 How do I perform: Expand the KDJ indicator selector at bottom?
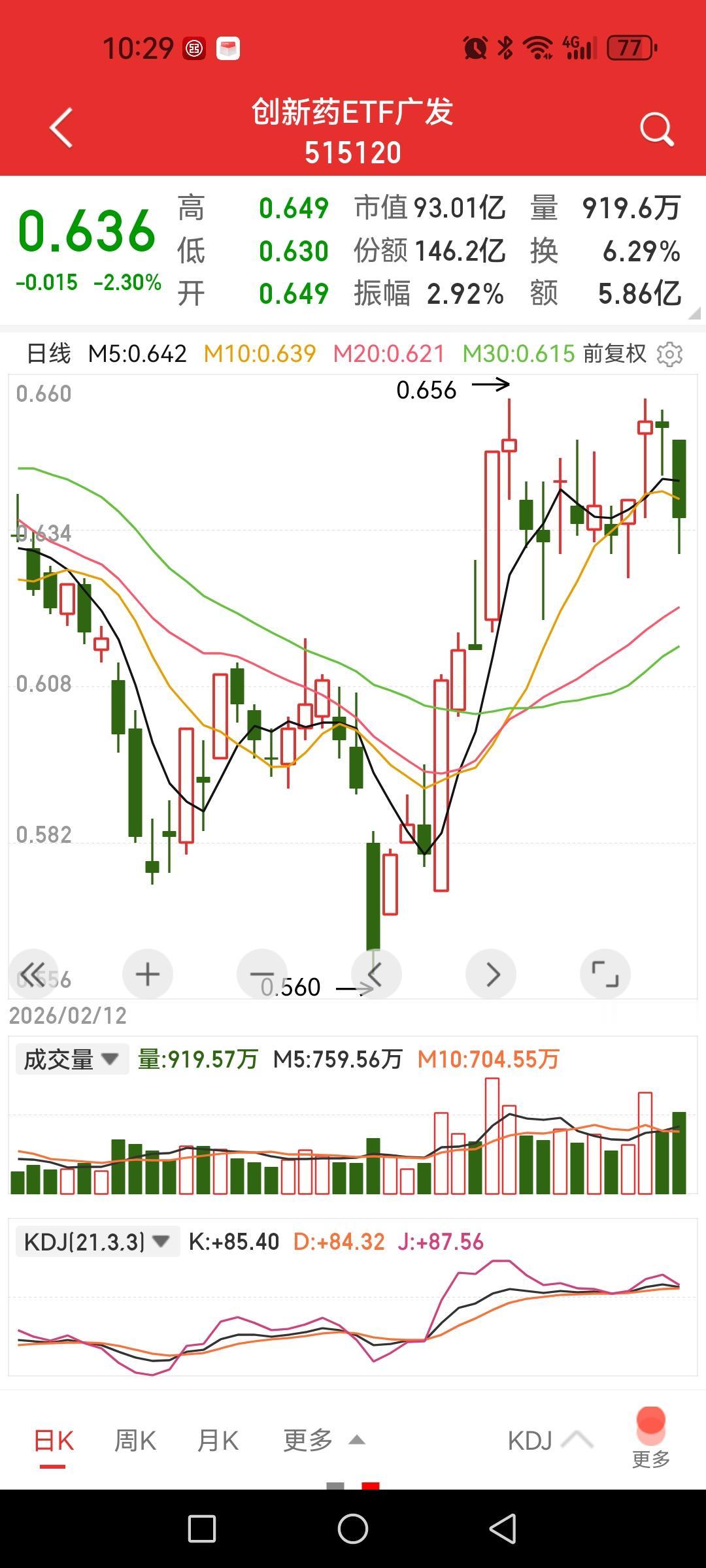click(x=550, y=1441)
